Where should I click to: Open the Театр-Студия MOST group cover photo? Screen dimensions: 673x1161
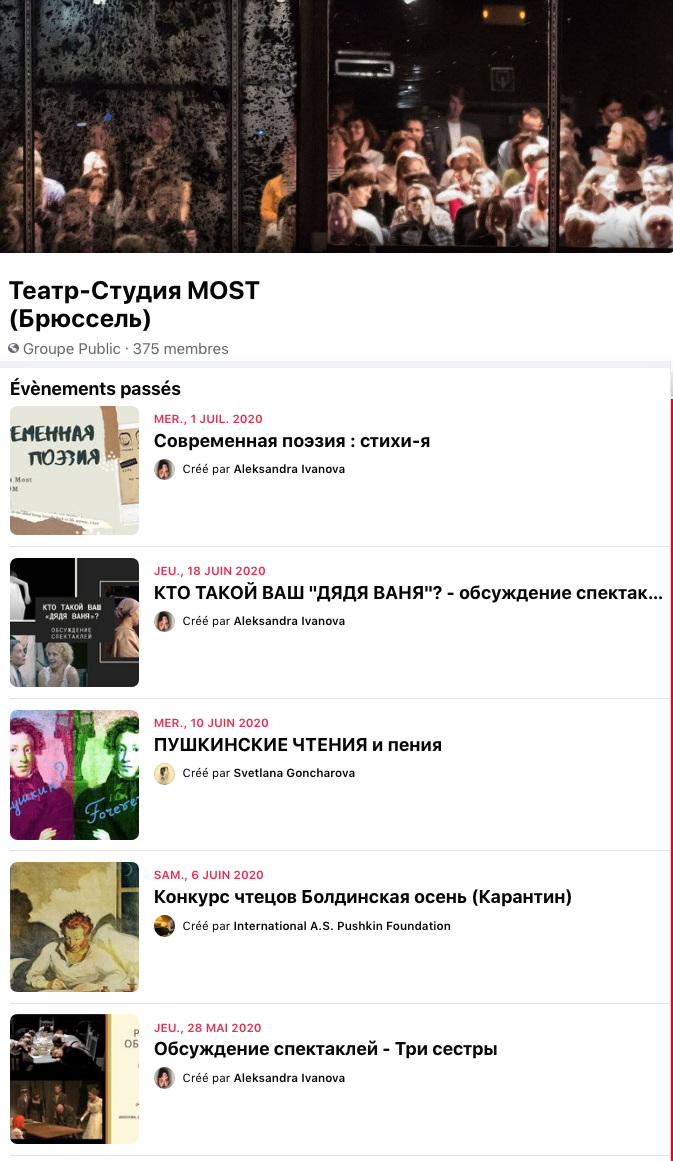(x=336, y=126)
